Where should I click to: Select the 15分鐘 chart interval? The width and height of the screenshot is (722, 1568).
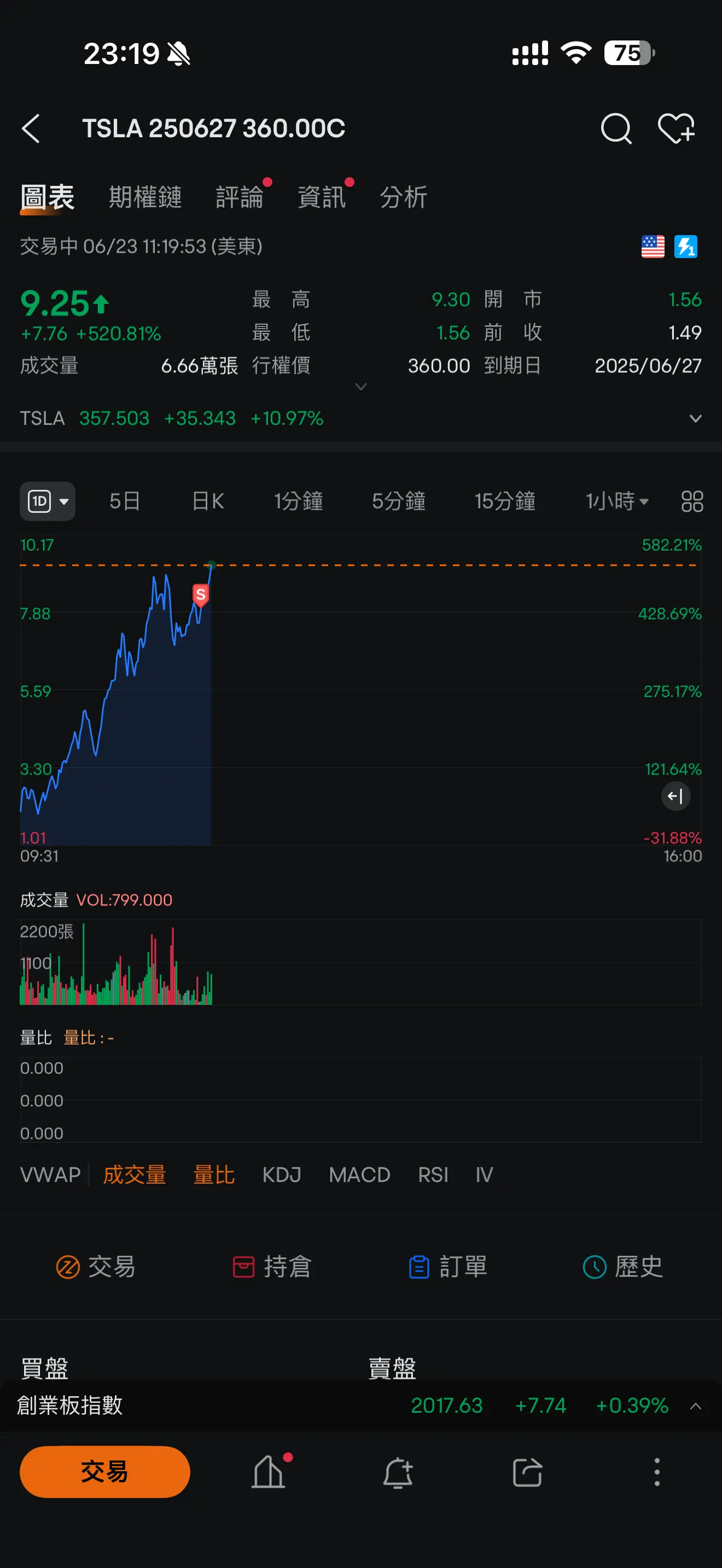click(505, 501)
